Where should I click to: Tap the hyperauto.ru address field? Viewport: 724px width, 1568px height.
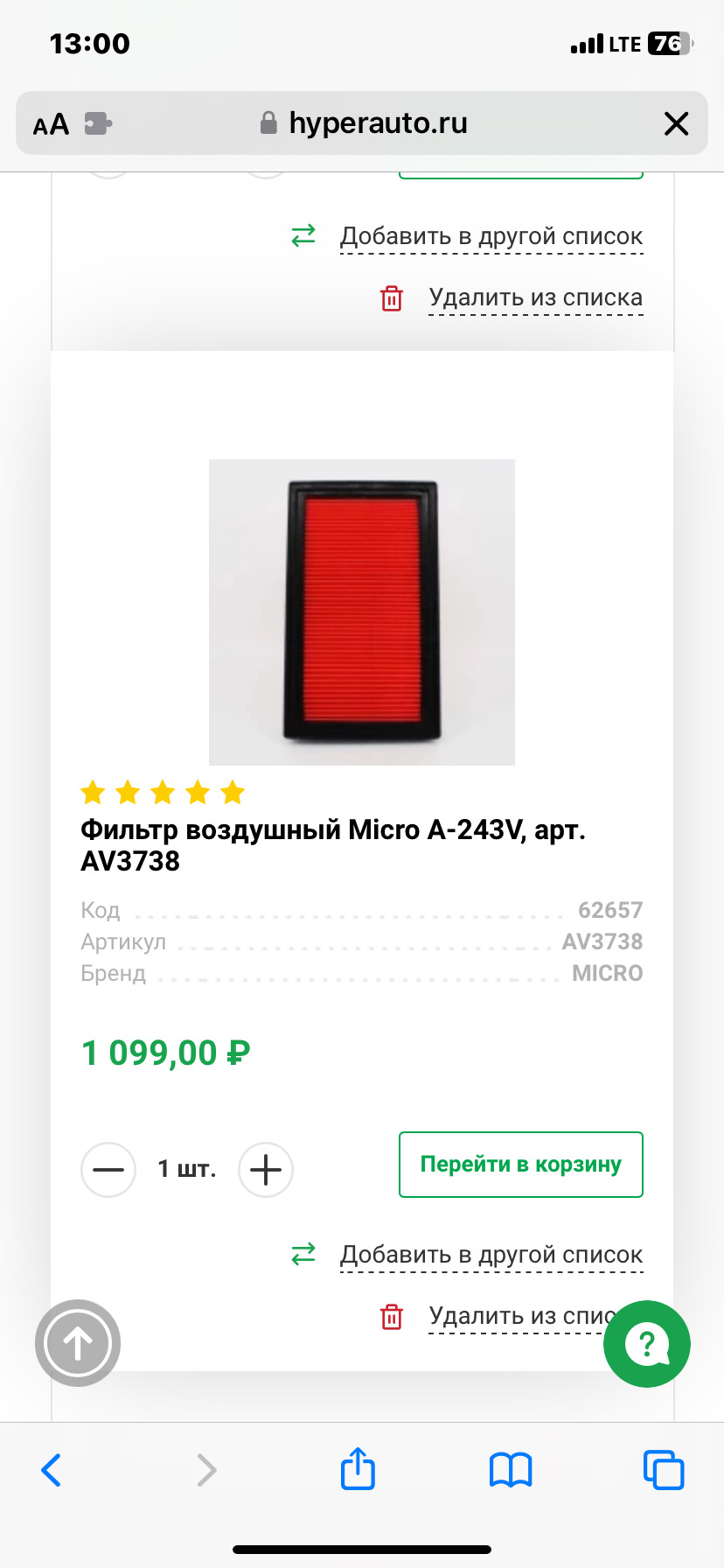coord(376,123)
